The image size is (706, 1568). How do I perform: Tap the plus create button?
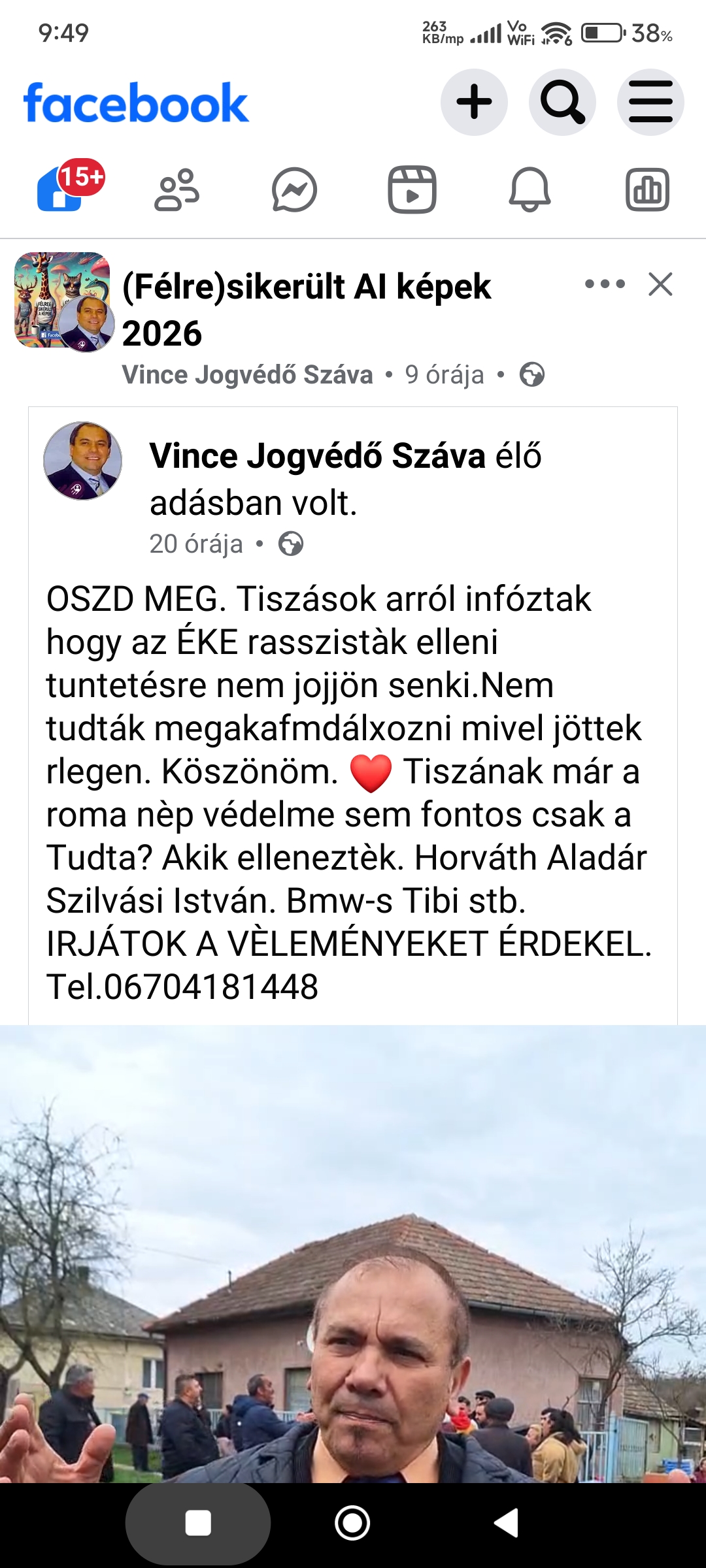tap(474, 103)
